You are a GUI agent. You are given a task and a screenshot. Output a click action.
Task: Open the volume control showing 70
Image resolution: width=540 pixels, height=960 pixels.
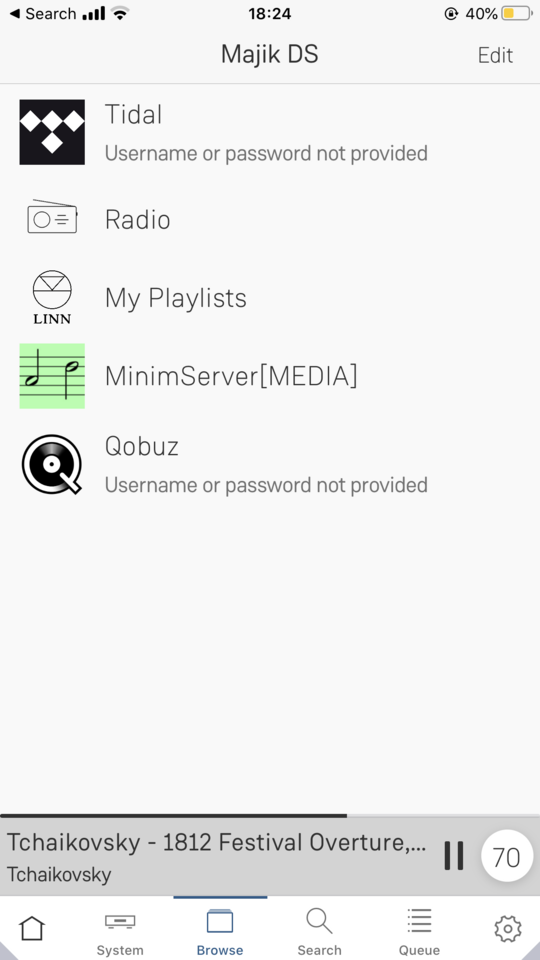pos(506,856)
